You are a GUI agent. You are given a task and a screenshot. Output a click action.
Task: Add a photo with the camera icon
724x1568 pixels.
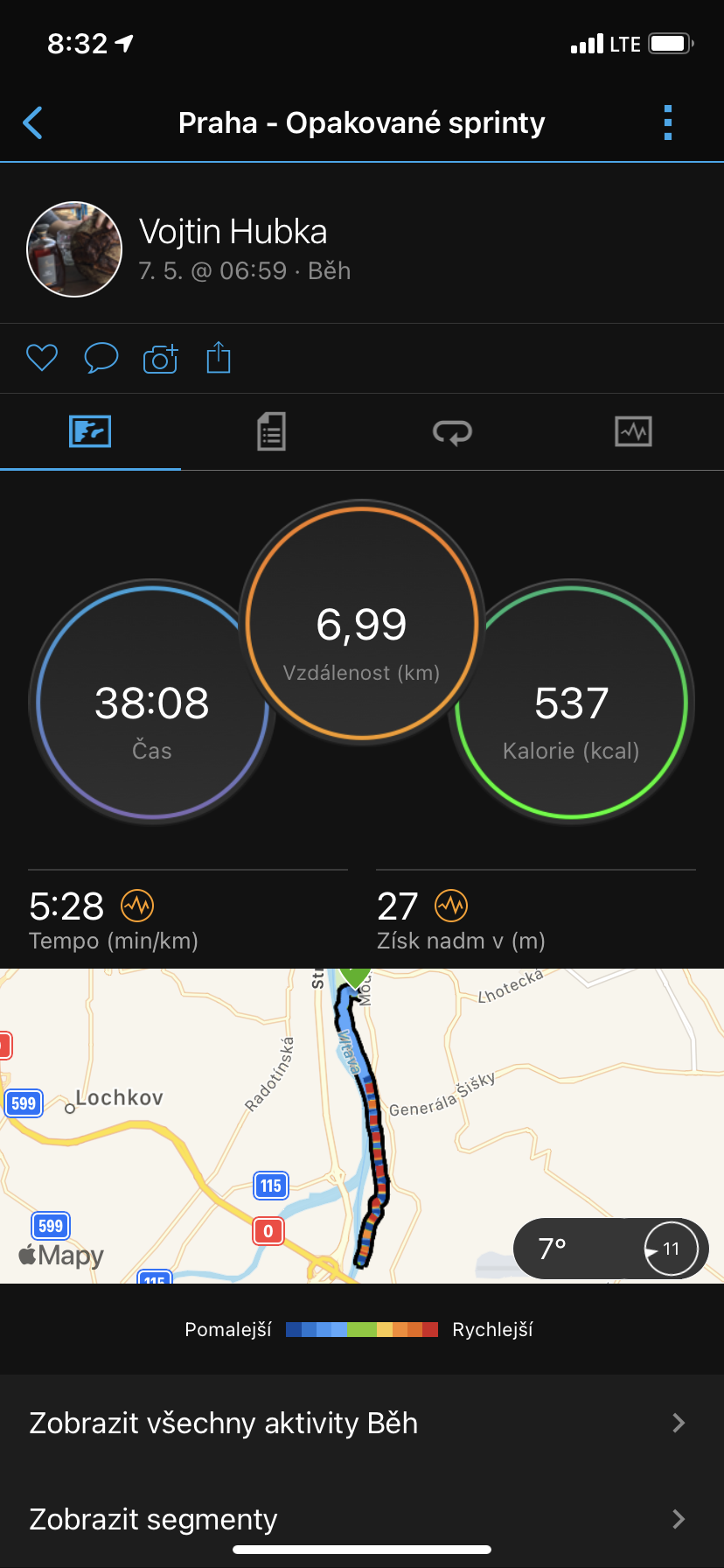click(160, 358)
